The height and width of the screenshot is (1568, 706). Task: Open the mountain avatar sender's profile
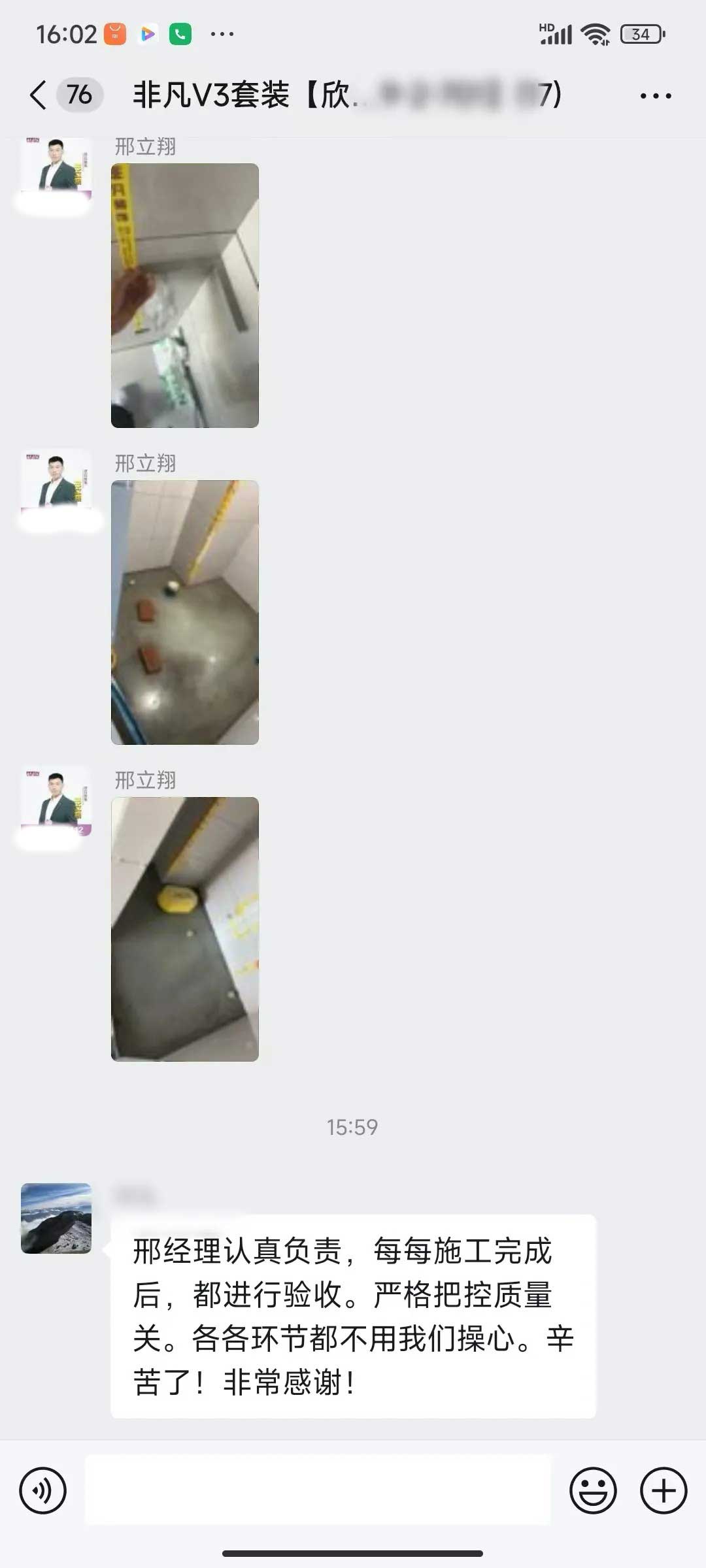pos(56,1218)
